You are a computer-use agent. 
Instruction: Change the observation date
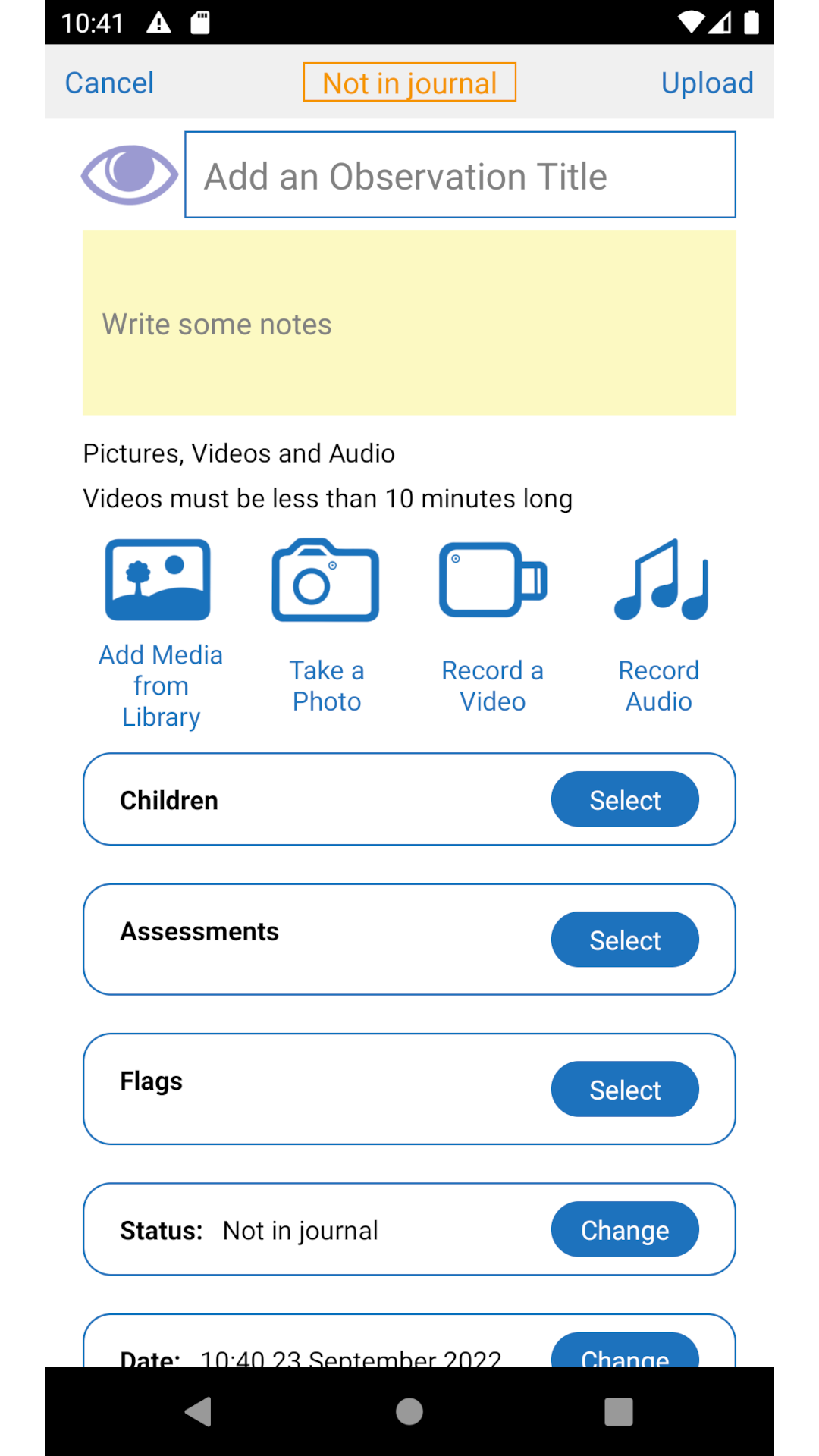click(624, 1357)
